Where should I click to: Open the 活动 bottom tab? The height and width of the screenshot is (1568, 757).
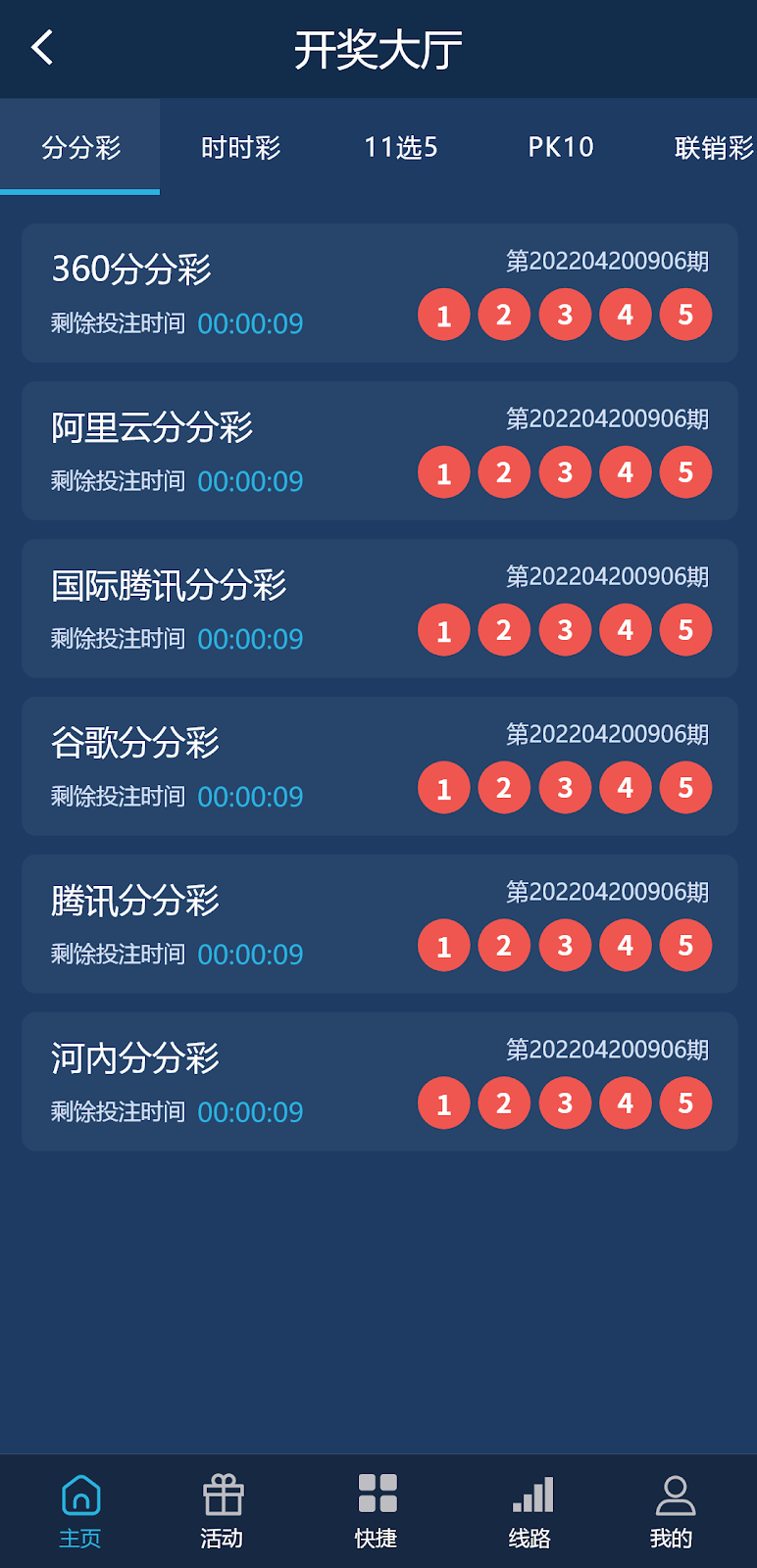click(223, 1511)
